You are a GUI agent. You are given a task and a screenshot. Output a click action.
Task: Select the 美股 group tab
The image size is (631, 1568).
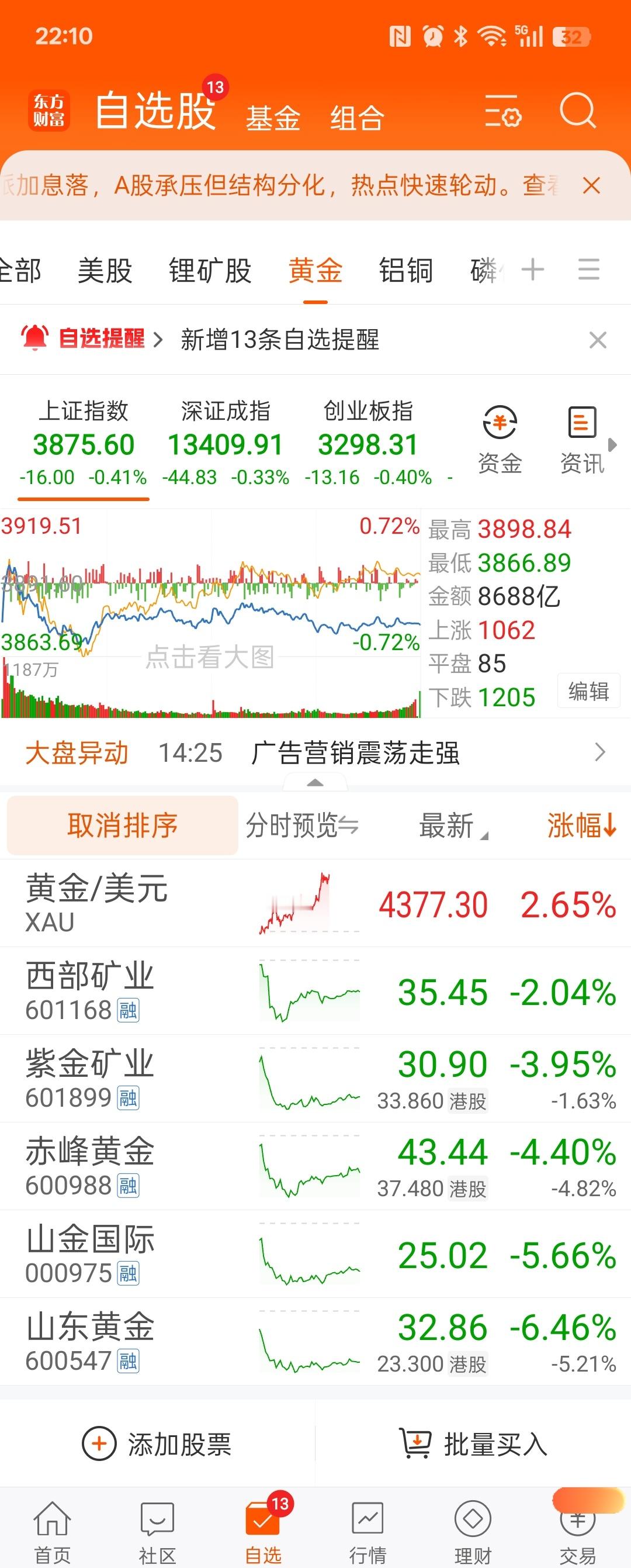coord(105,270)
